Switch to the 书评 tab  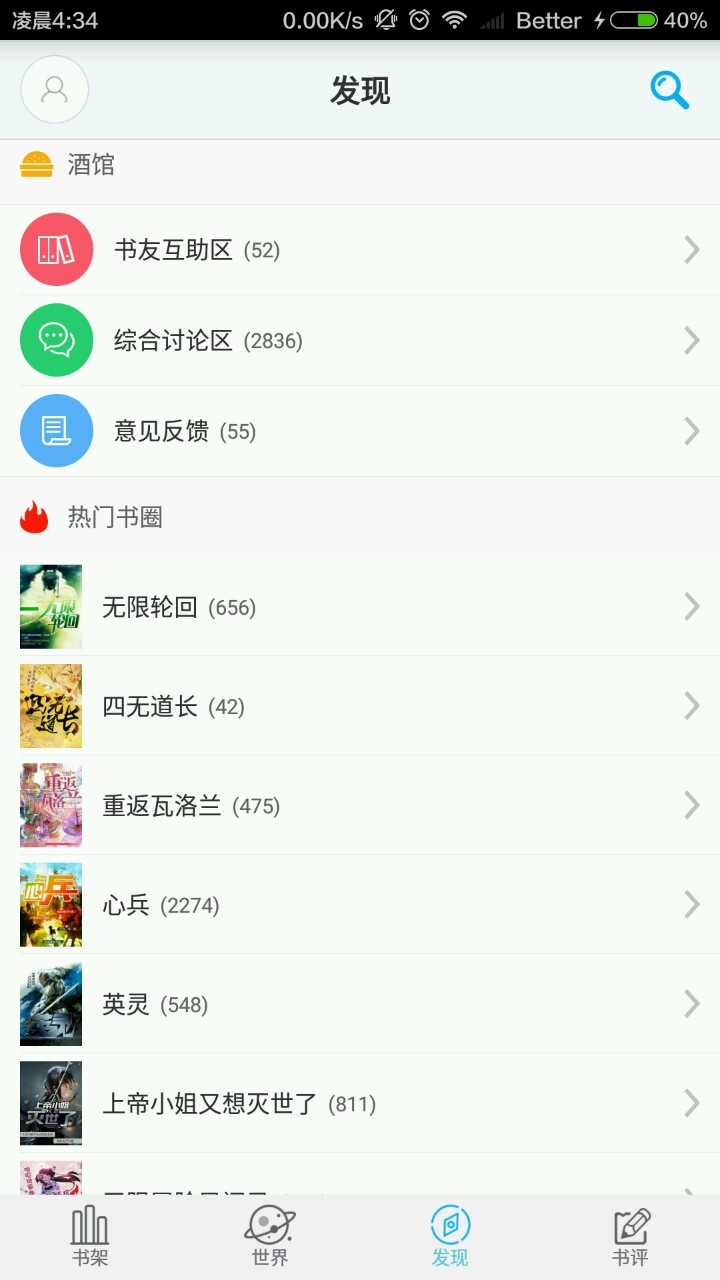pyautogui.click(x=630, y=1237)
